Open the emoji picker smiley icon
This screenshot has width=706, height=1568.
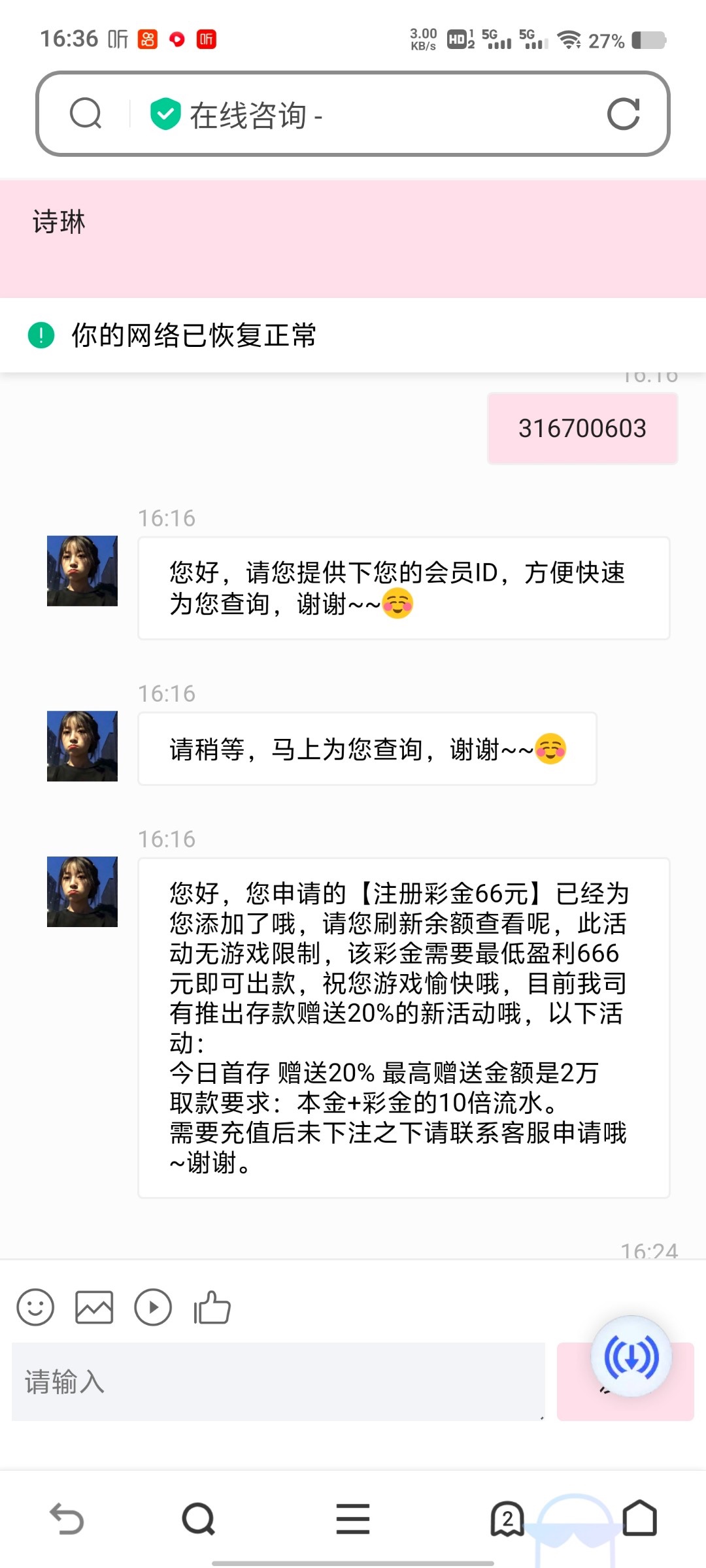click(x=36, y=1307)
